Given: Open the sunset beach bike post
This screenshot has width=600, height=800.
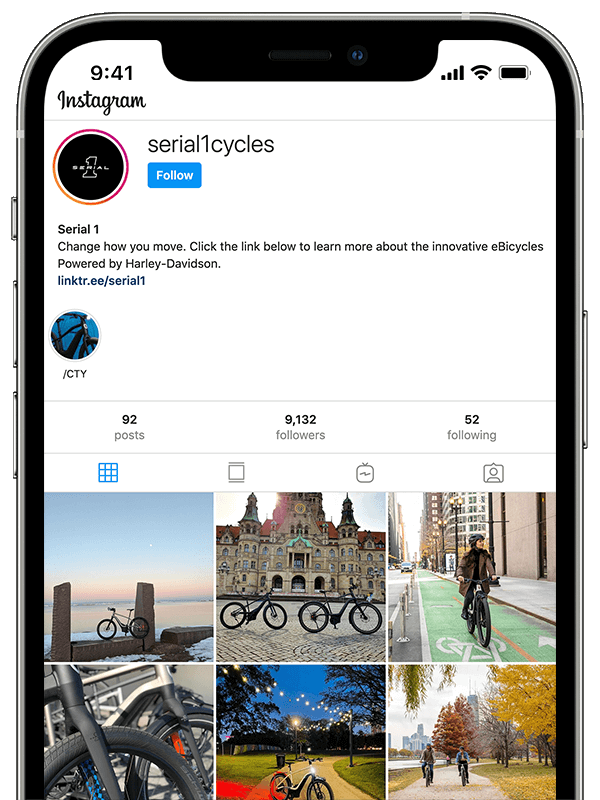Looking at the screenshot, I should point(129,577).
